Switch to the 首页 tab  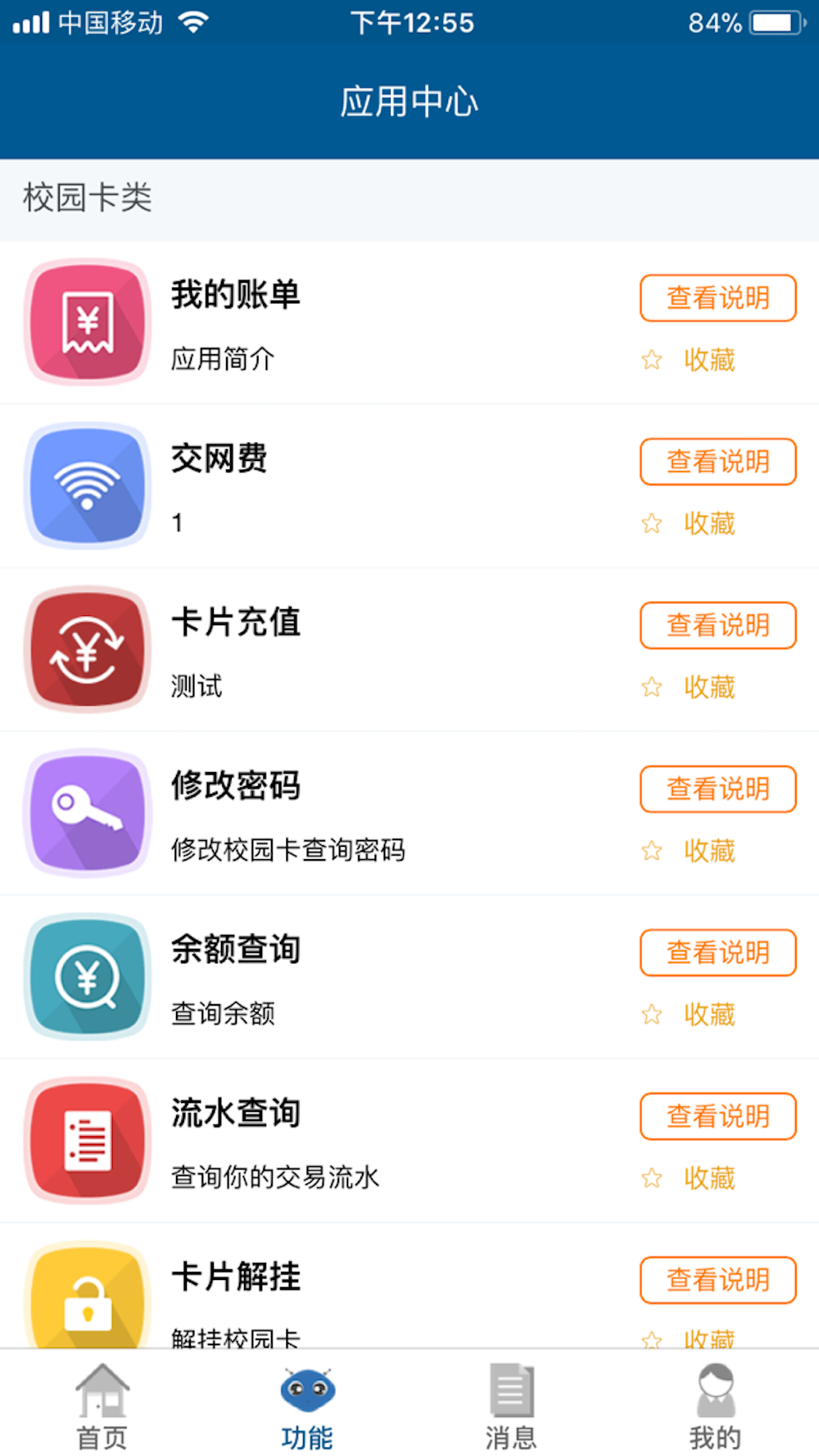point(102,1405)
